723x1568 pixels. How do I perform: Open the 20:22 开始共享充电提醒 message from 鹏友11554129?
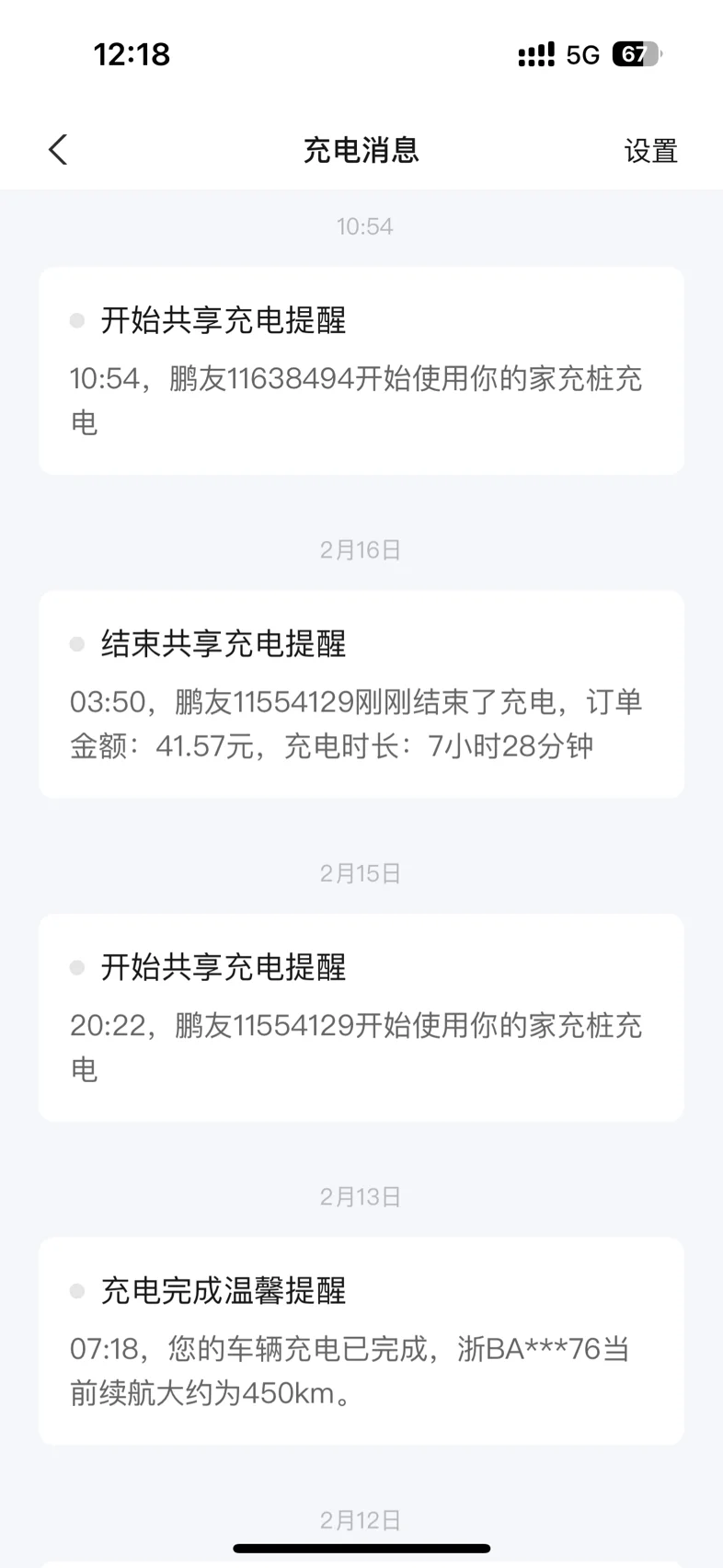click(x=361, y=1018)
